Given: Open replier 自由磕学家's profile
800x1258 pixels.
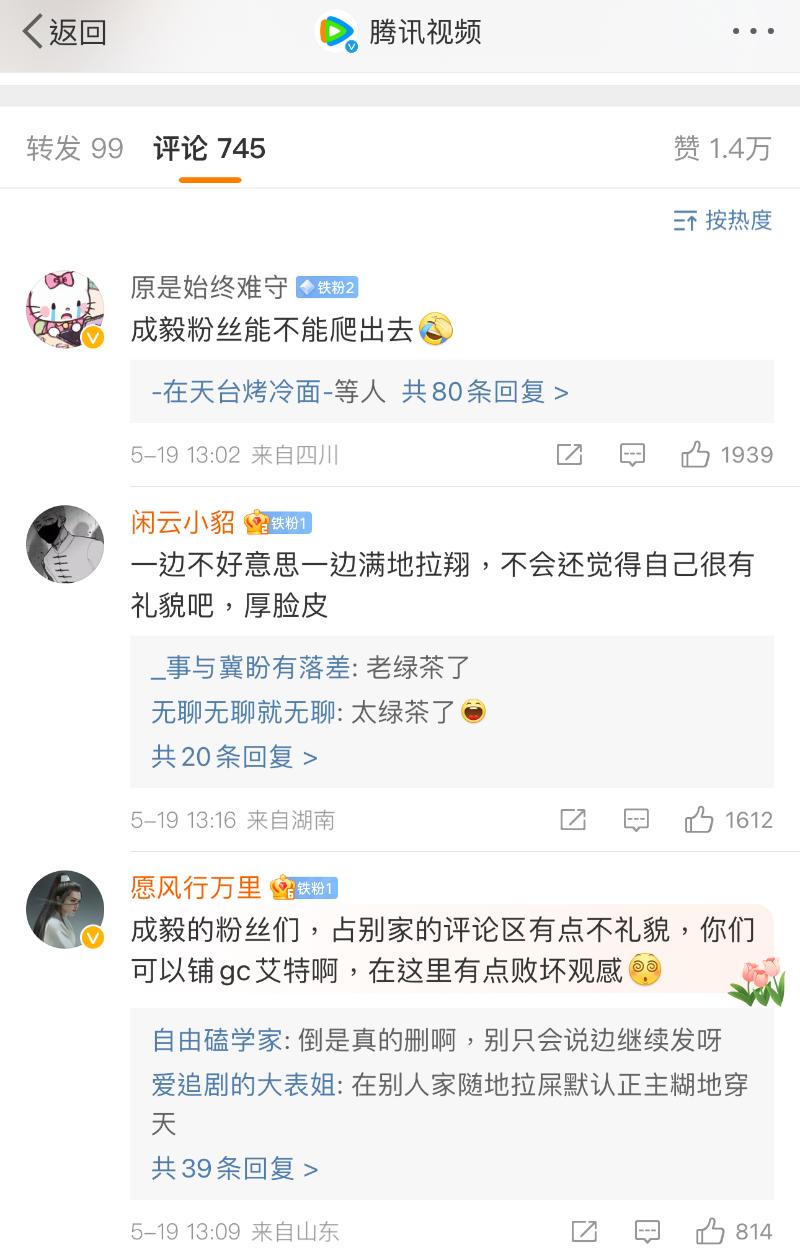Looking at the screenshot, I should coord(217,1040).
